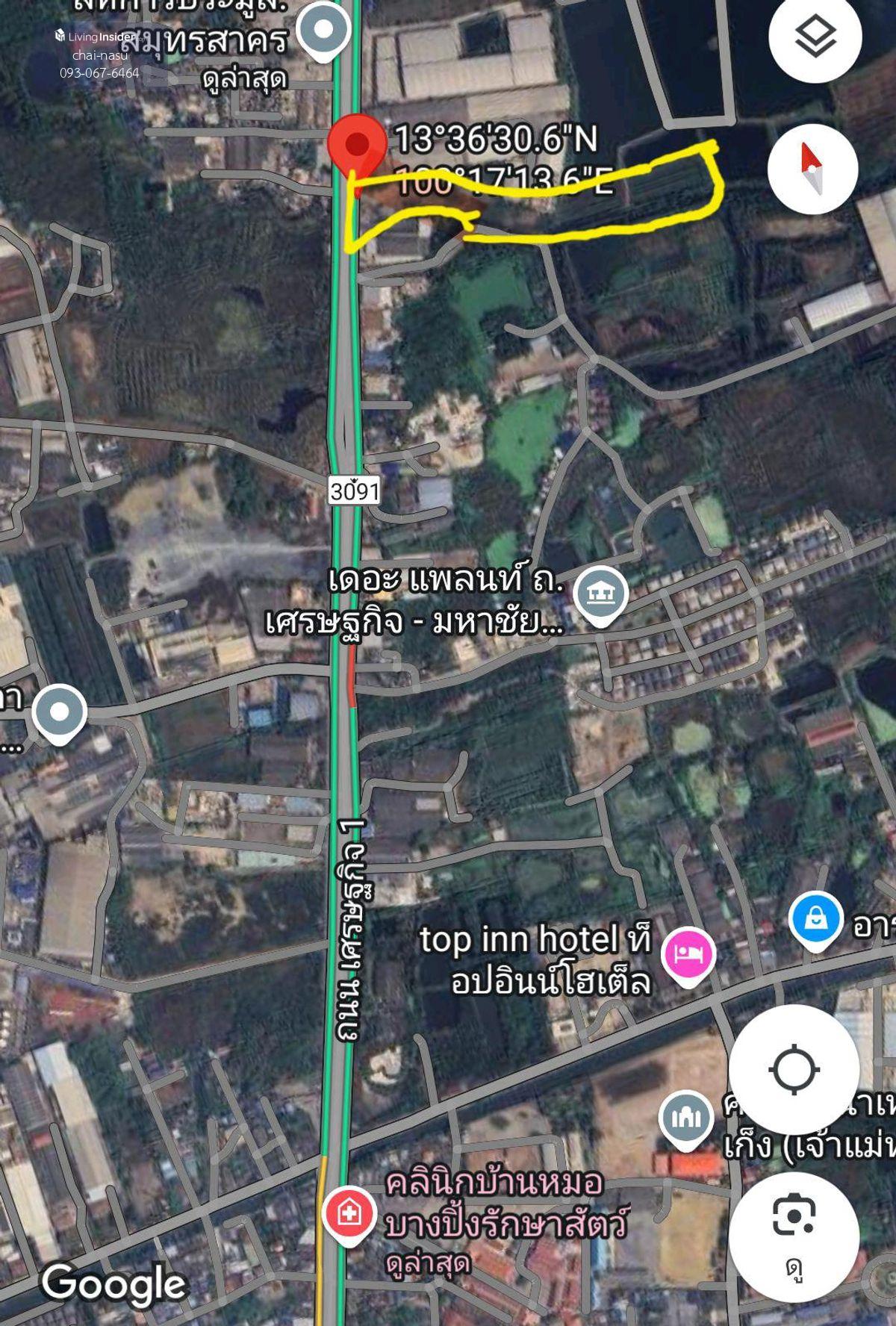Open the shrine marker near the bottom right
Screen dimensions: 896x1326
(x=685, y=1118)
